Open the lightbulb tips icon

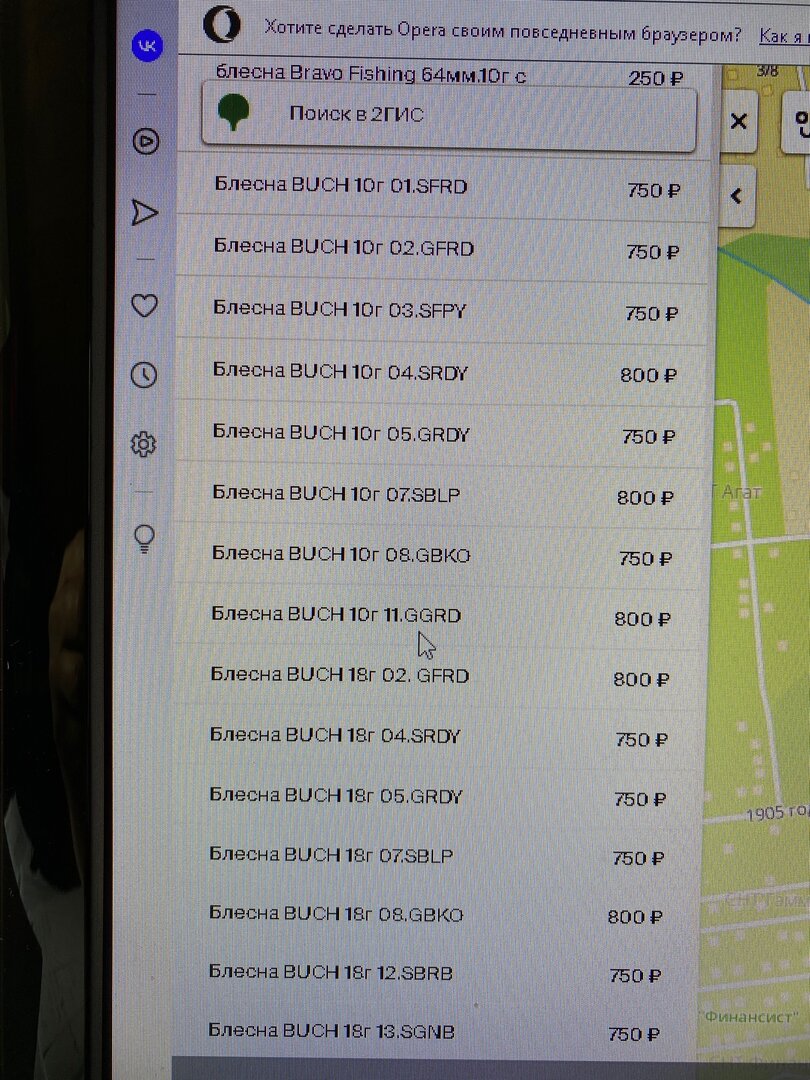pyautogui.click(x=144, y=539)
